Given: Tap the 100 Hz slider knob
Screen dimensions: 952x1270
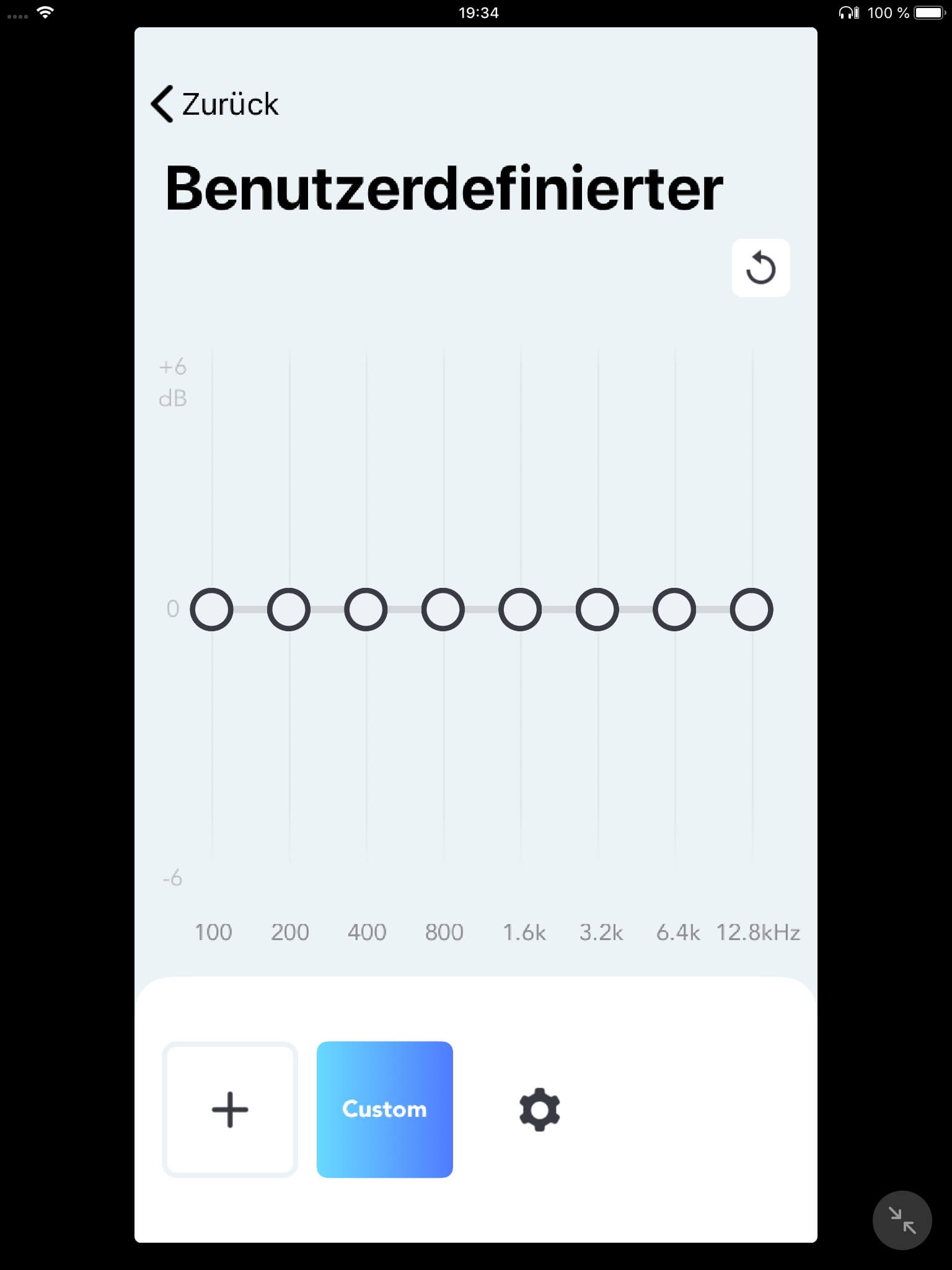Looking at the screenshot, I should pyautogui.click(x=211, y=610).
